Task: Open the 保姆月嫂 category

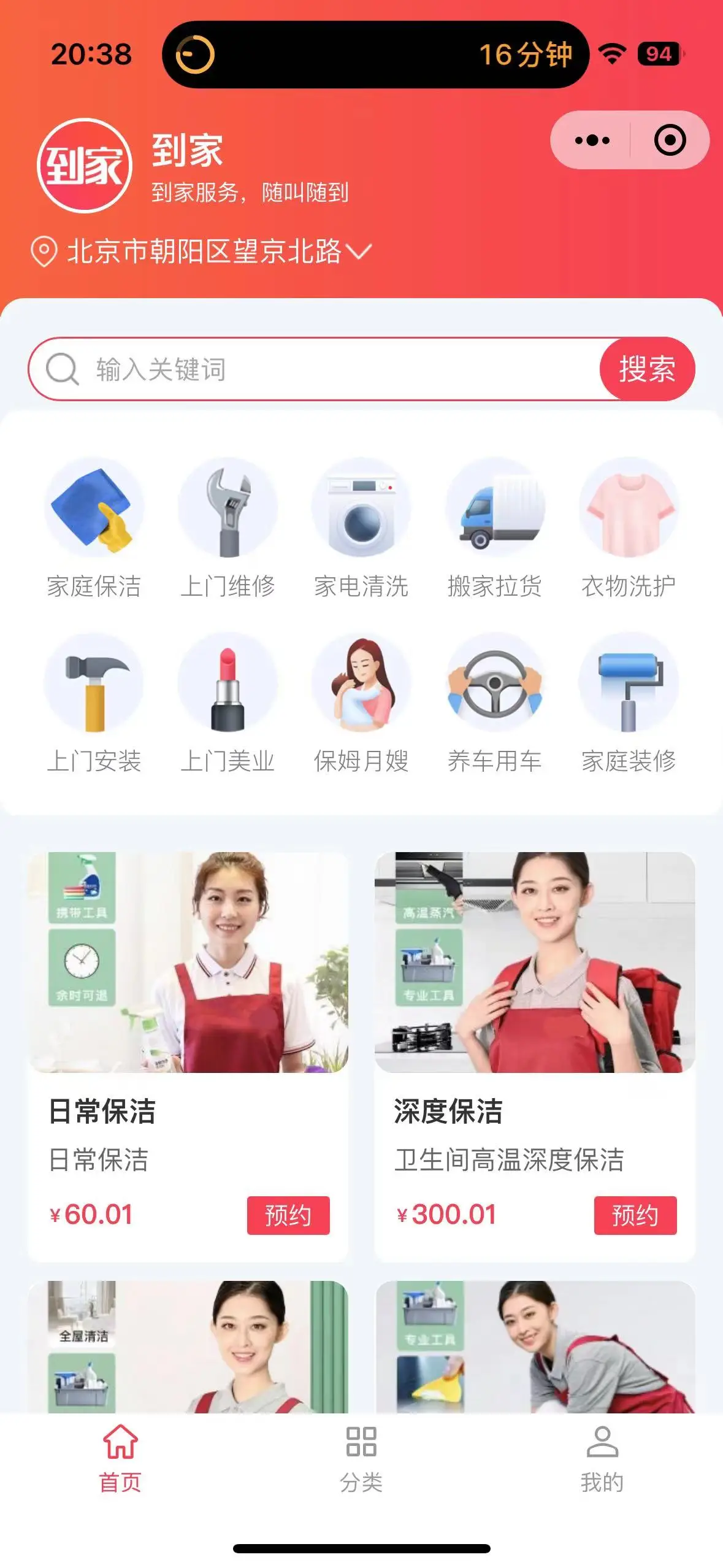Action: [x=361, y=702]
